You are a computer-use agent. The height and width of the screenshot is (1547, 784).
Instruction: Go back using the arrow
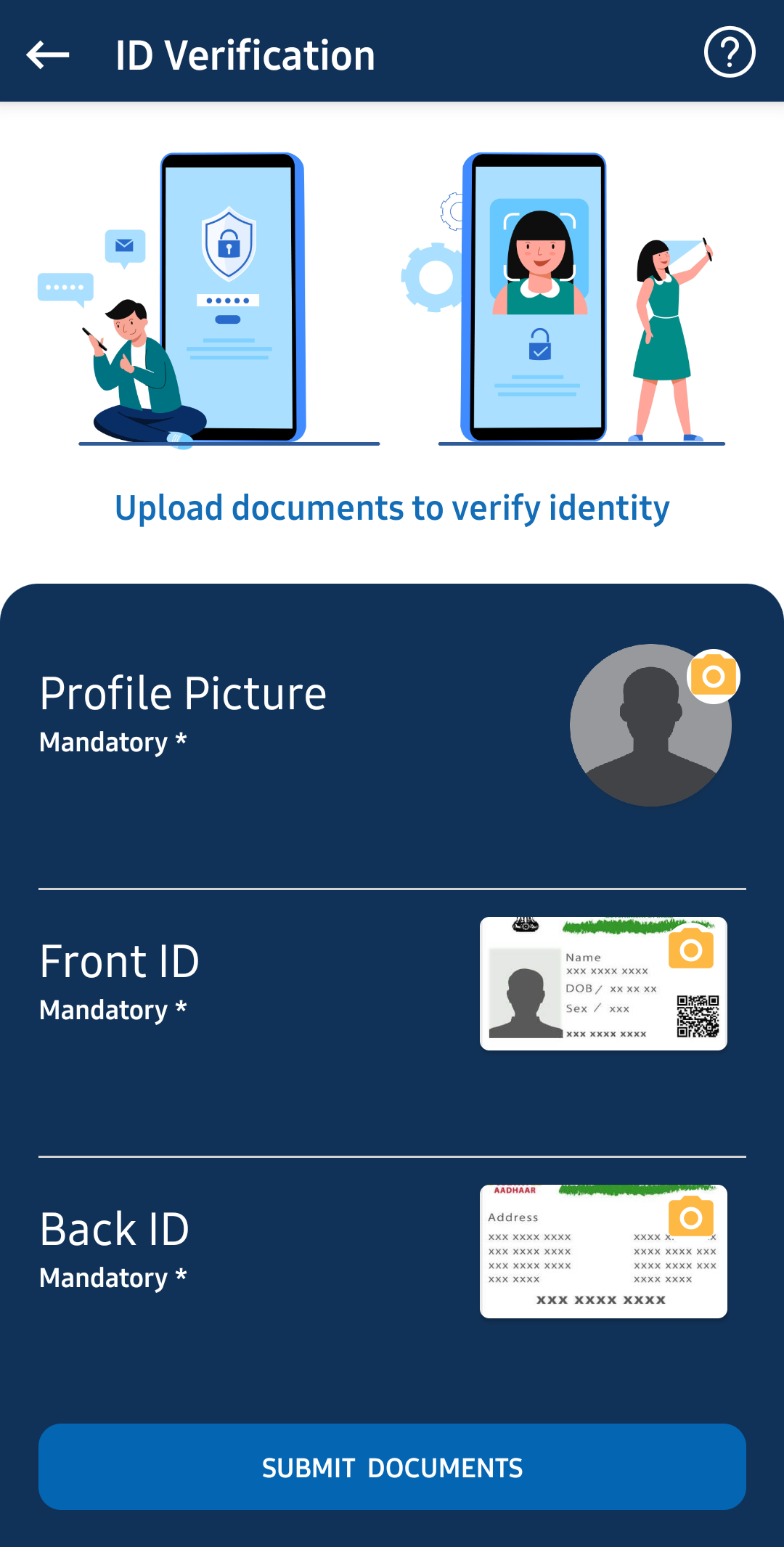click(48, 55)
